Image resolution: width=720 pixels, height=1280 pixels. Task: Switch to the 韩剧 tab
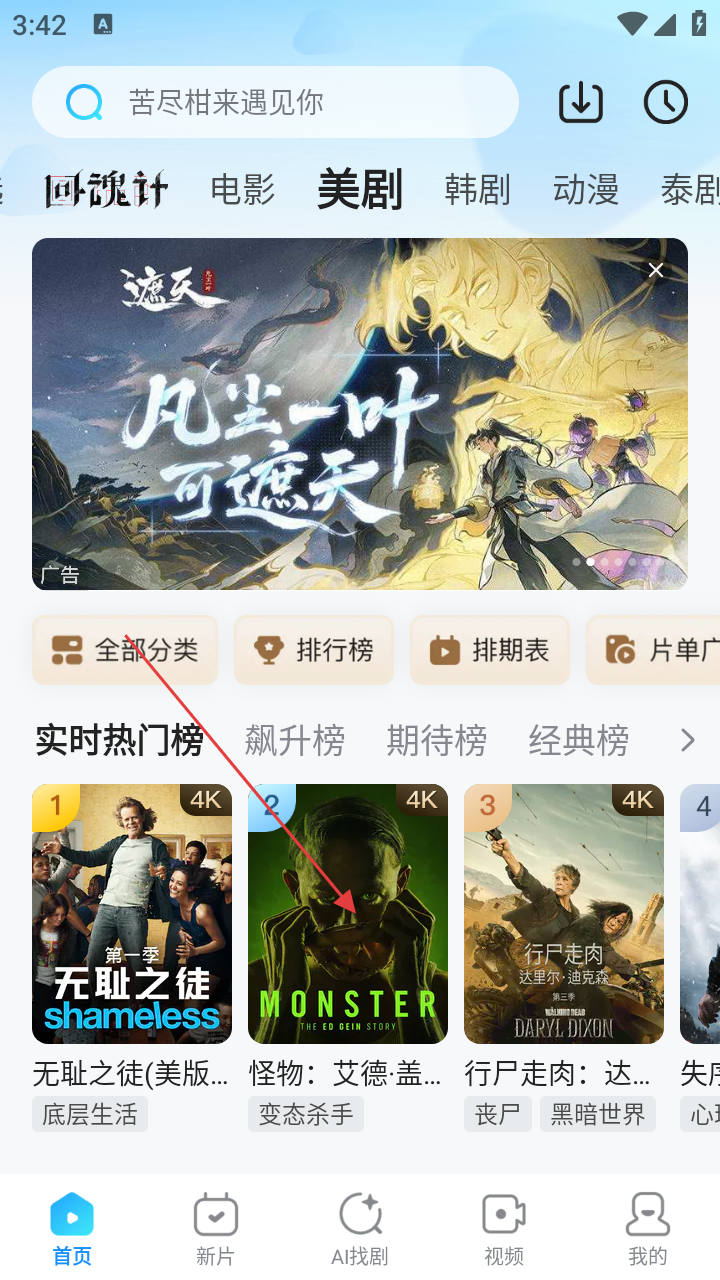(477, 189)
